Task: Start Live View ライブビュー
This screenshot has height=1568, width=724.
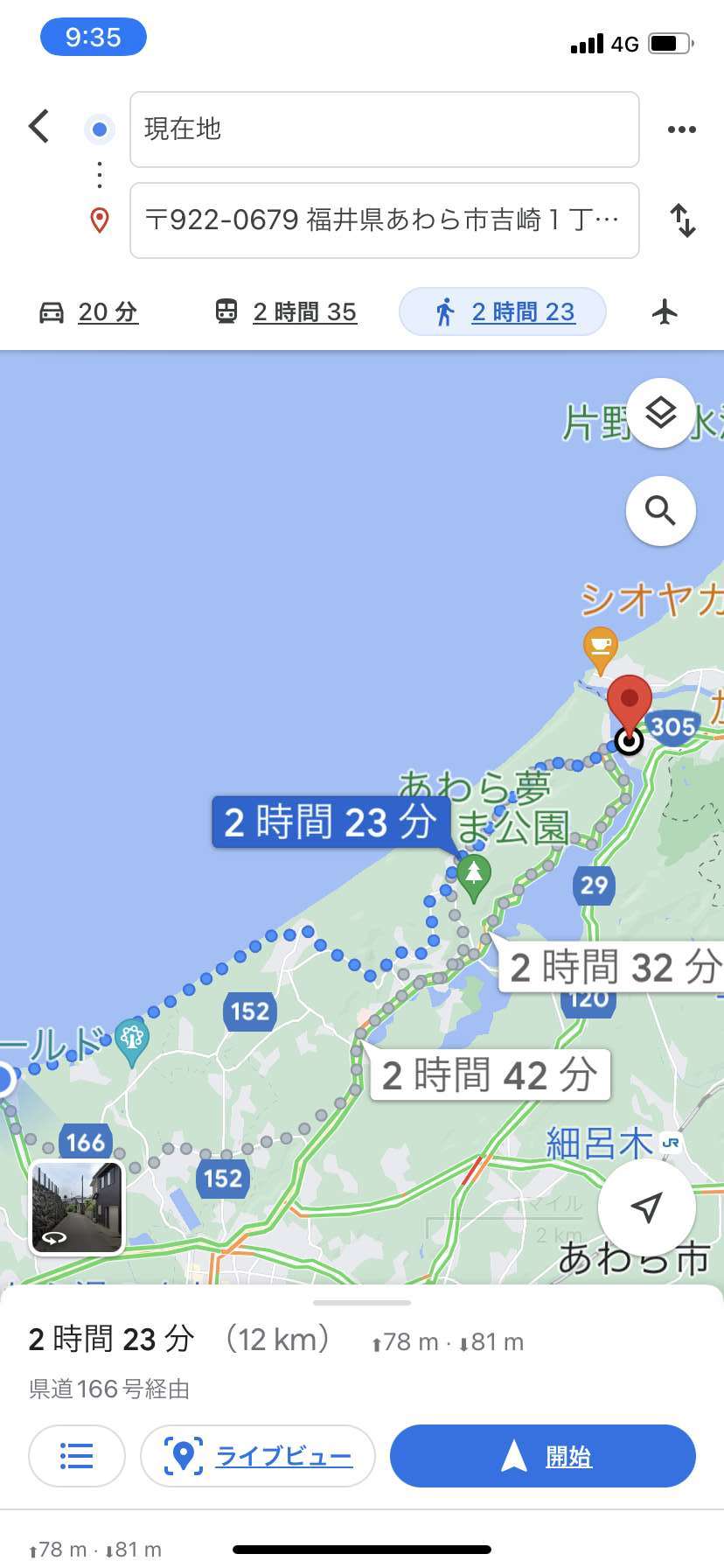Action: [258, 1456]
